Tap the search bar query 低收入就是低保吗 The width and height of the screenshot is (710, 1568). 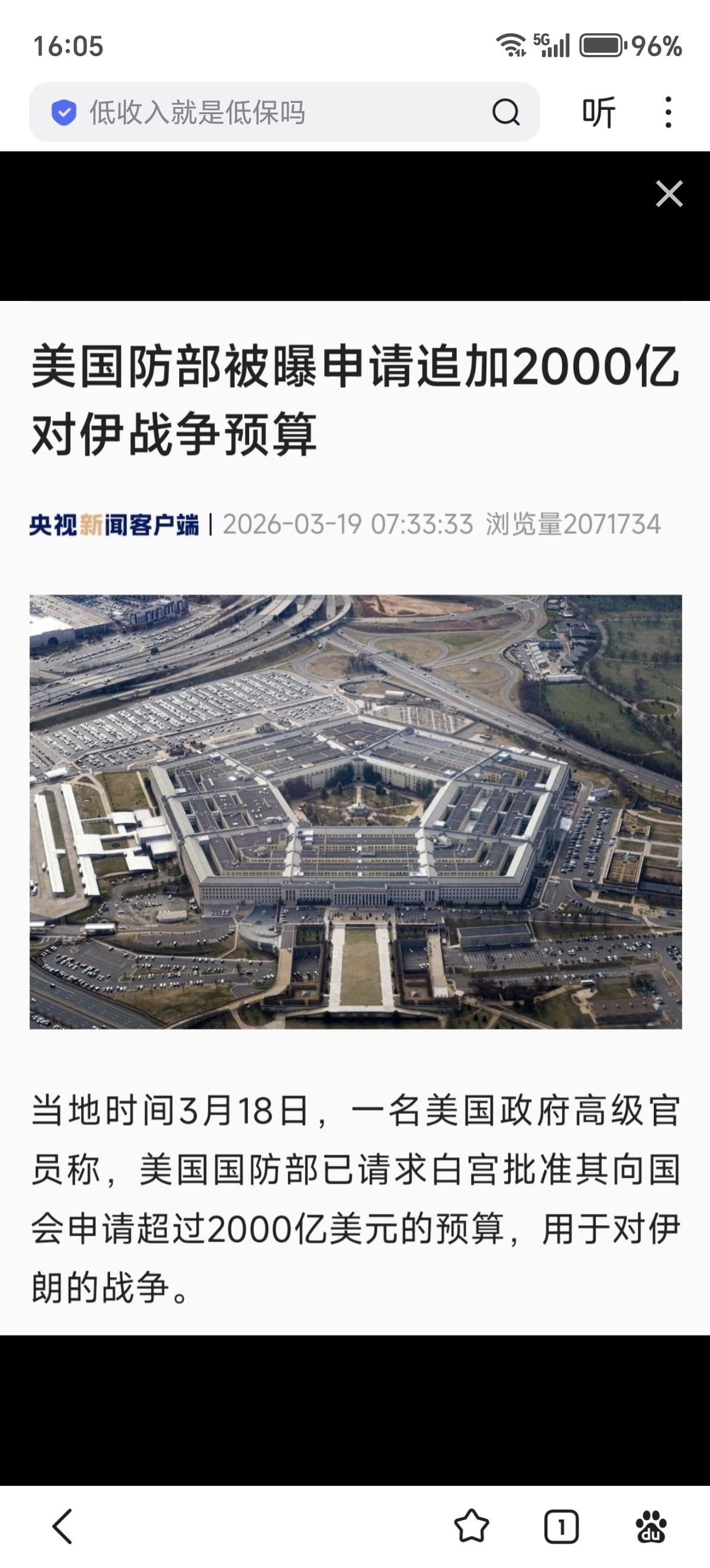click(201, 111)
